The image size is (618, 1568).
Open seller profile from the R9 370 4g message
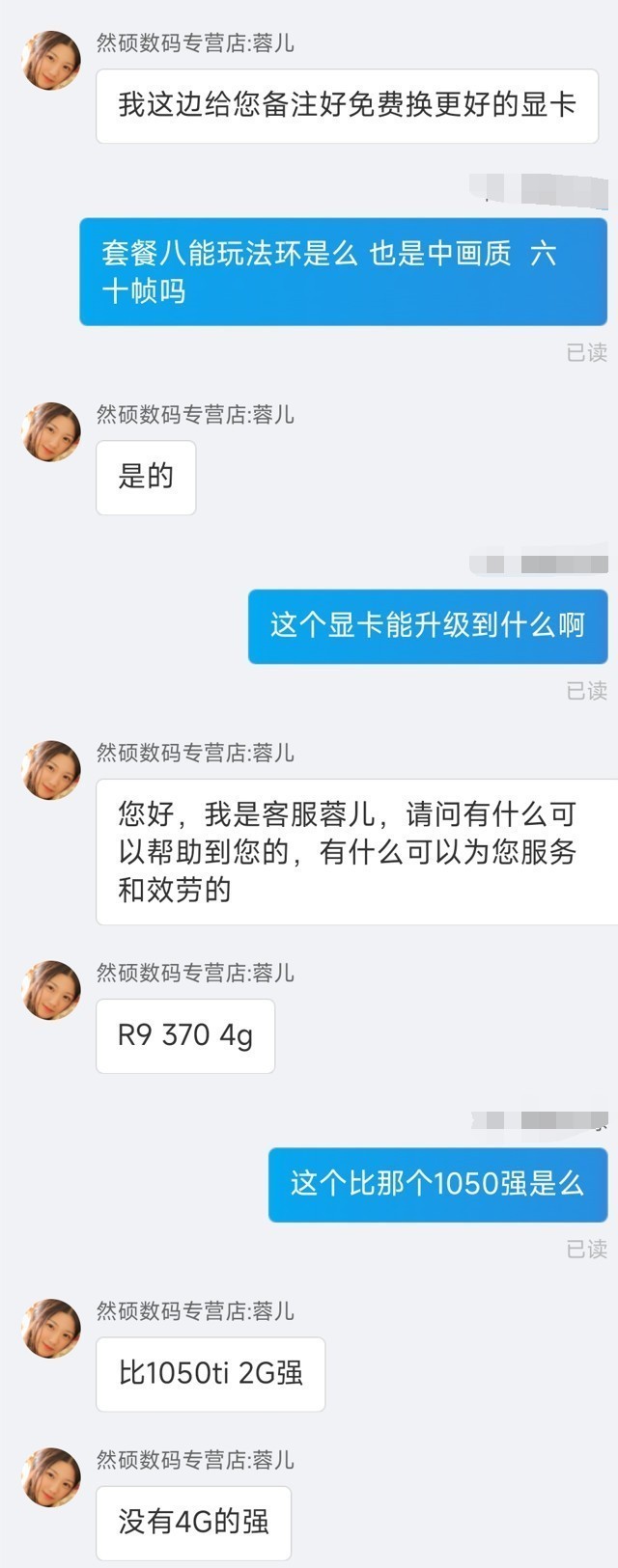point(51,990)
